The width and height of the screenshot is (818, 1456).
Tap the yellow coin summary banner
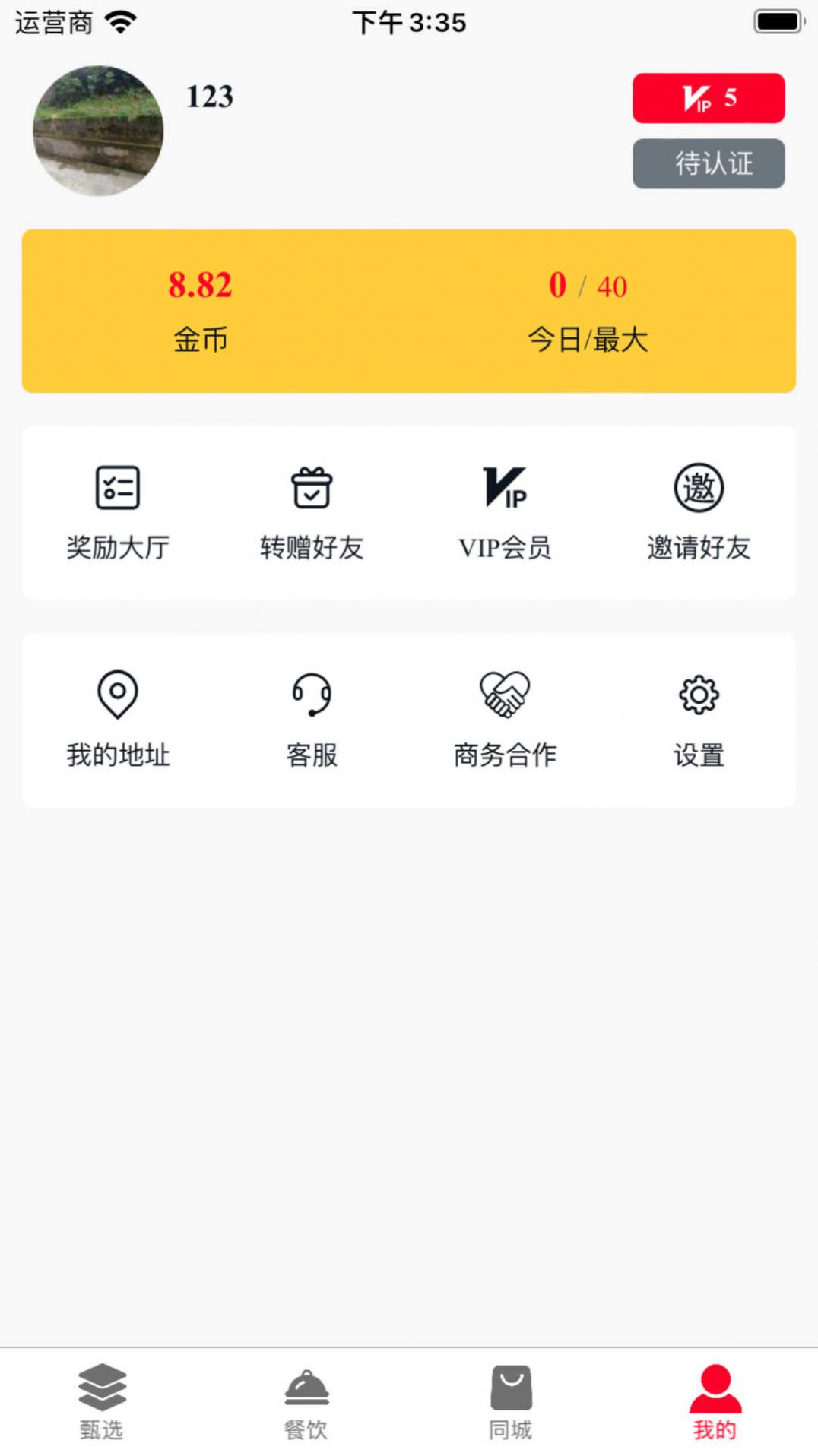point(409,308)
